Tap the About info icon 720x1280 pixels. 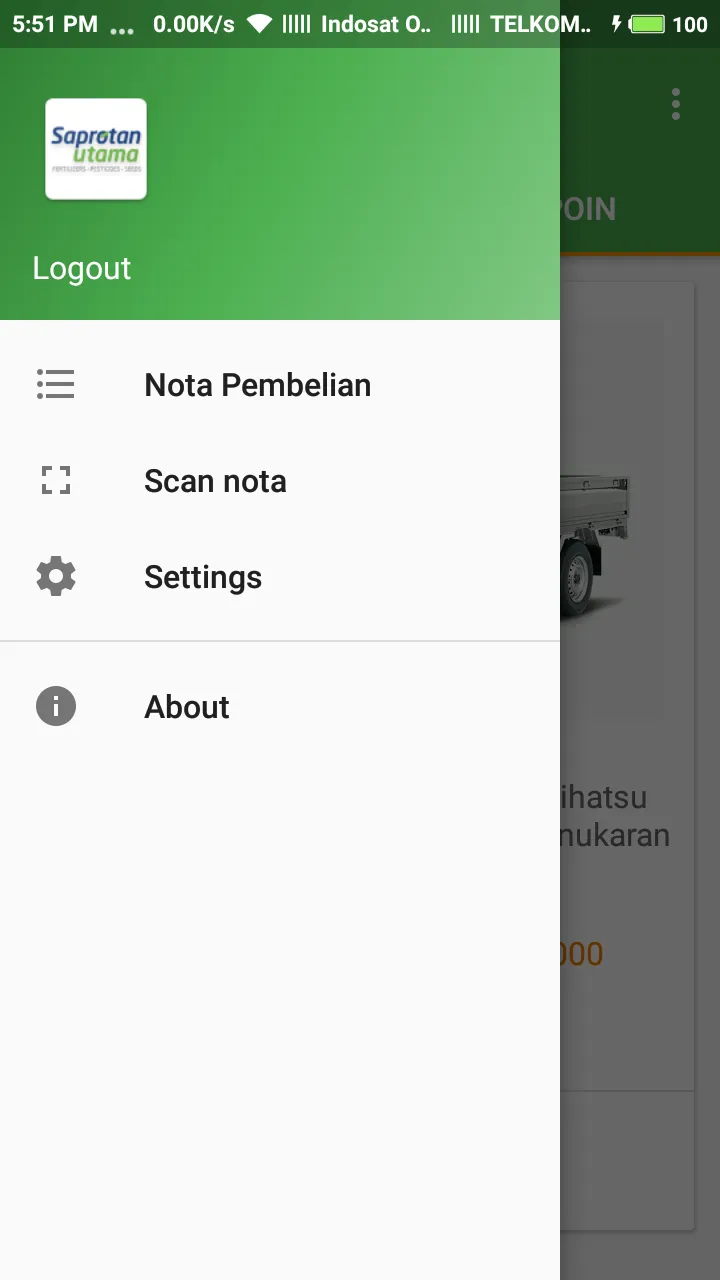(55, 706)
